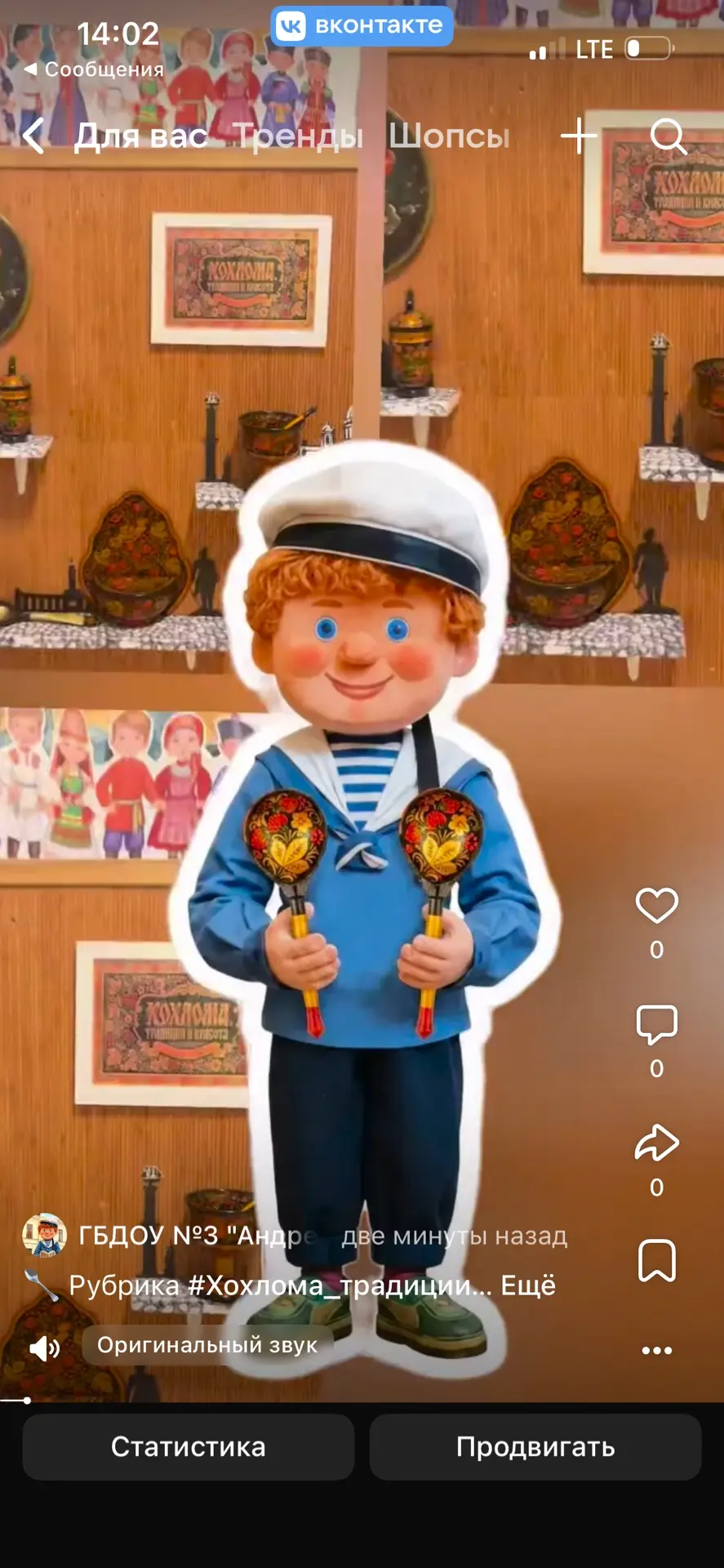The image size is (724, 1568).
Task: Open the Статистика button
Action: point(189,1447)
